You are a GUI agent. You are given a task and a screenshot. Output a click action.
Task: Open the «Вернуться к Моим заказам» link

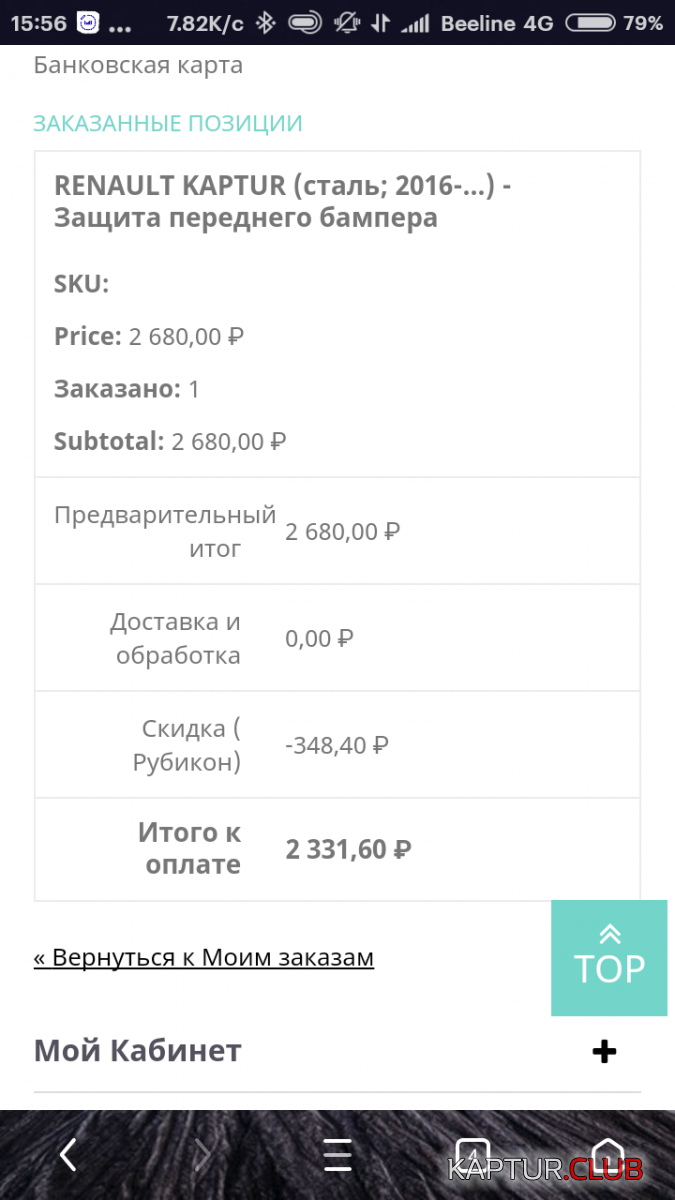coord(204,957)
